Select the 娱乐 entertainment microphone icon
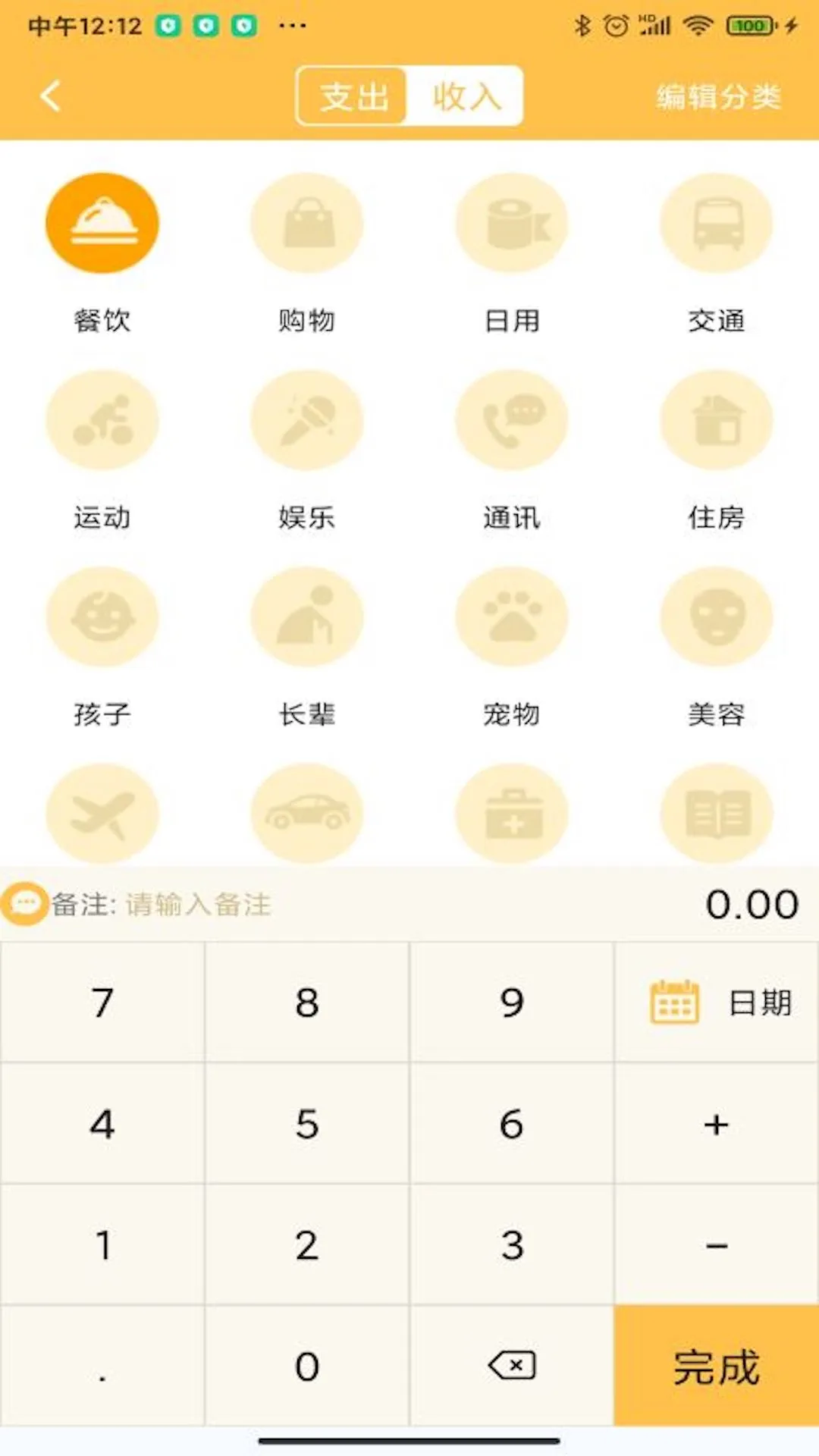The image size is (819, 1456). point(307,419)
